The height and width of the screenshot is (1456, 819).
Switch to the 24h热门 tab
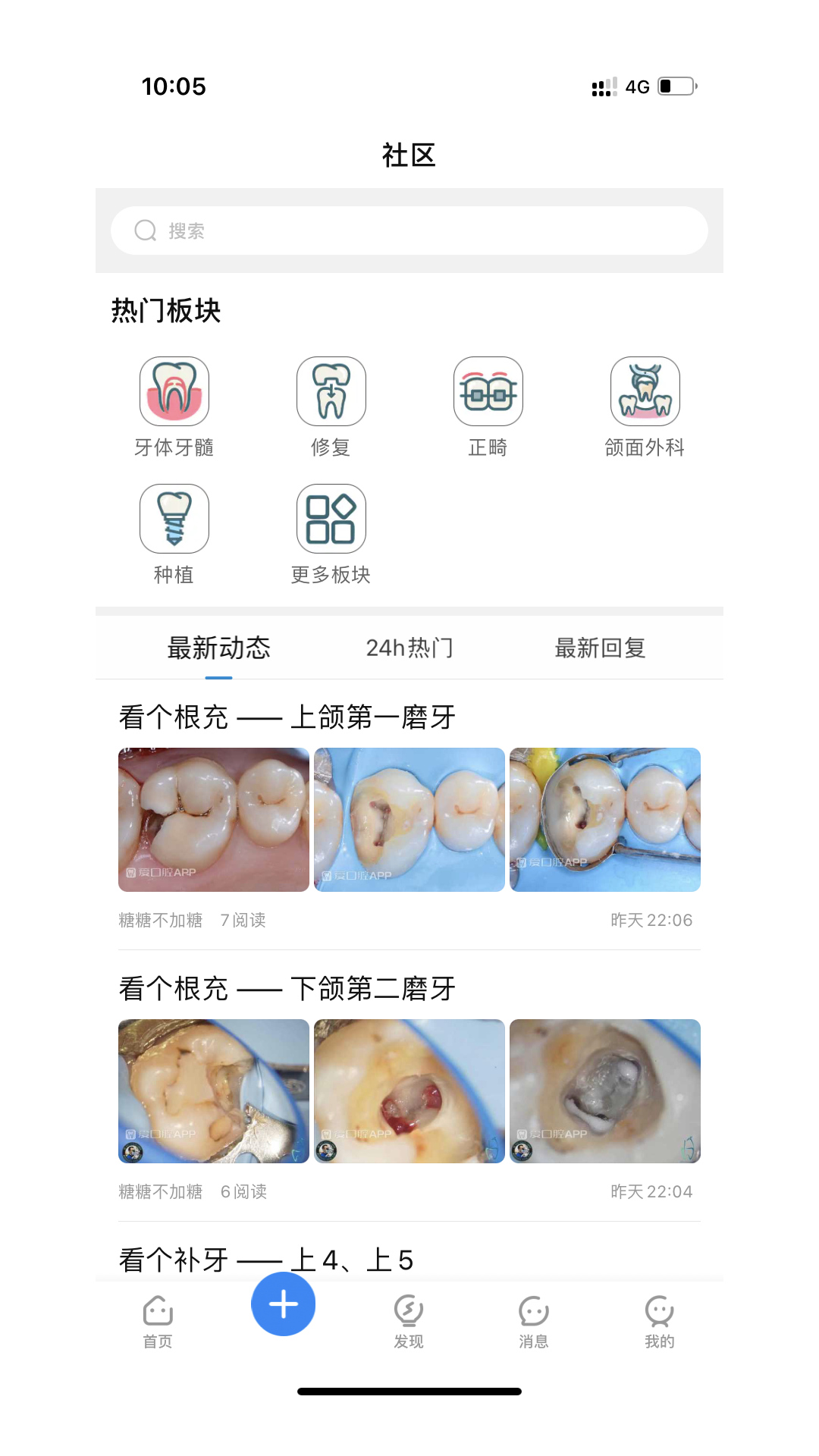409,647
